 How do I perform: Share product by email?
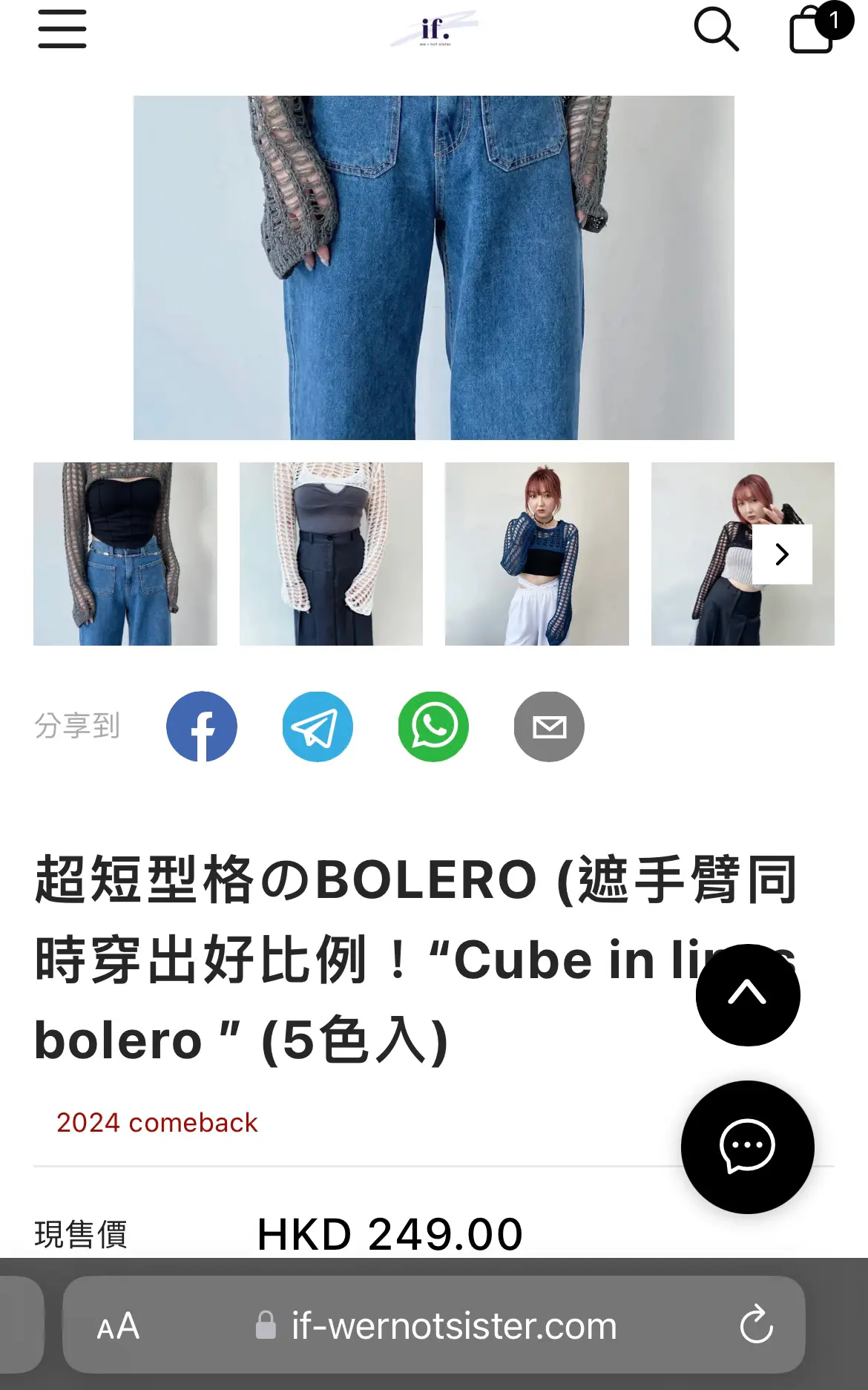(x=549, y=727)
